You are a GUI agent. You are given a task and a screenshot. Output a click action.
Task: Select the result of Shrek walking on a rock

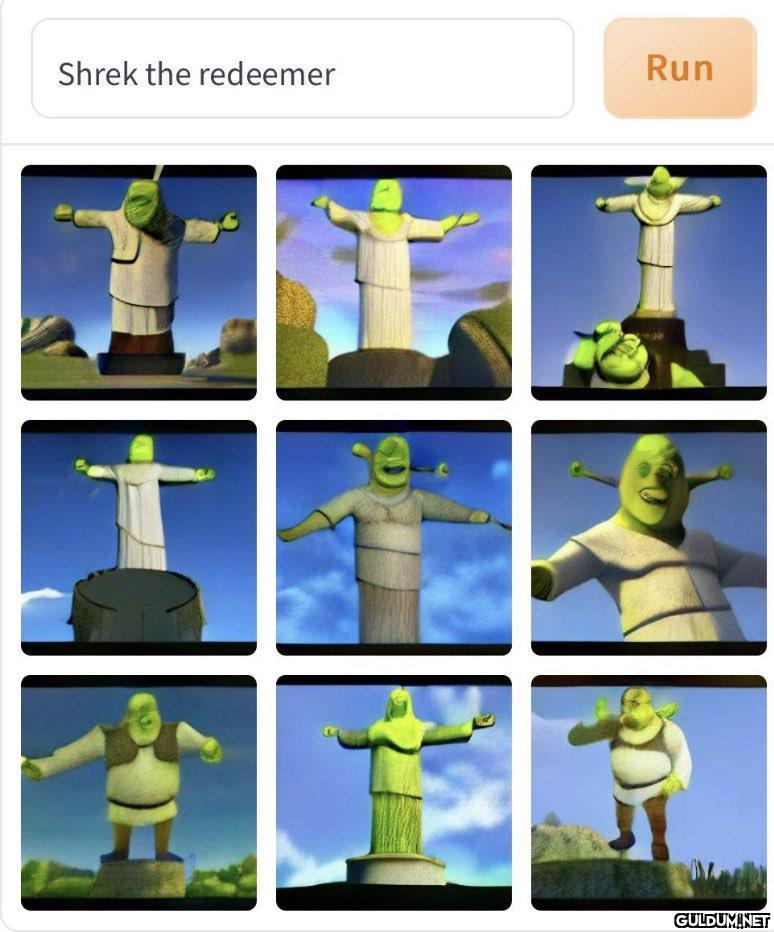point(648,792)
